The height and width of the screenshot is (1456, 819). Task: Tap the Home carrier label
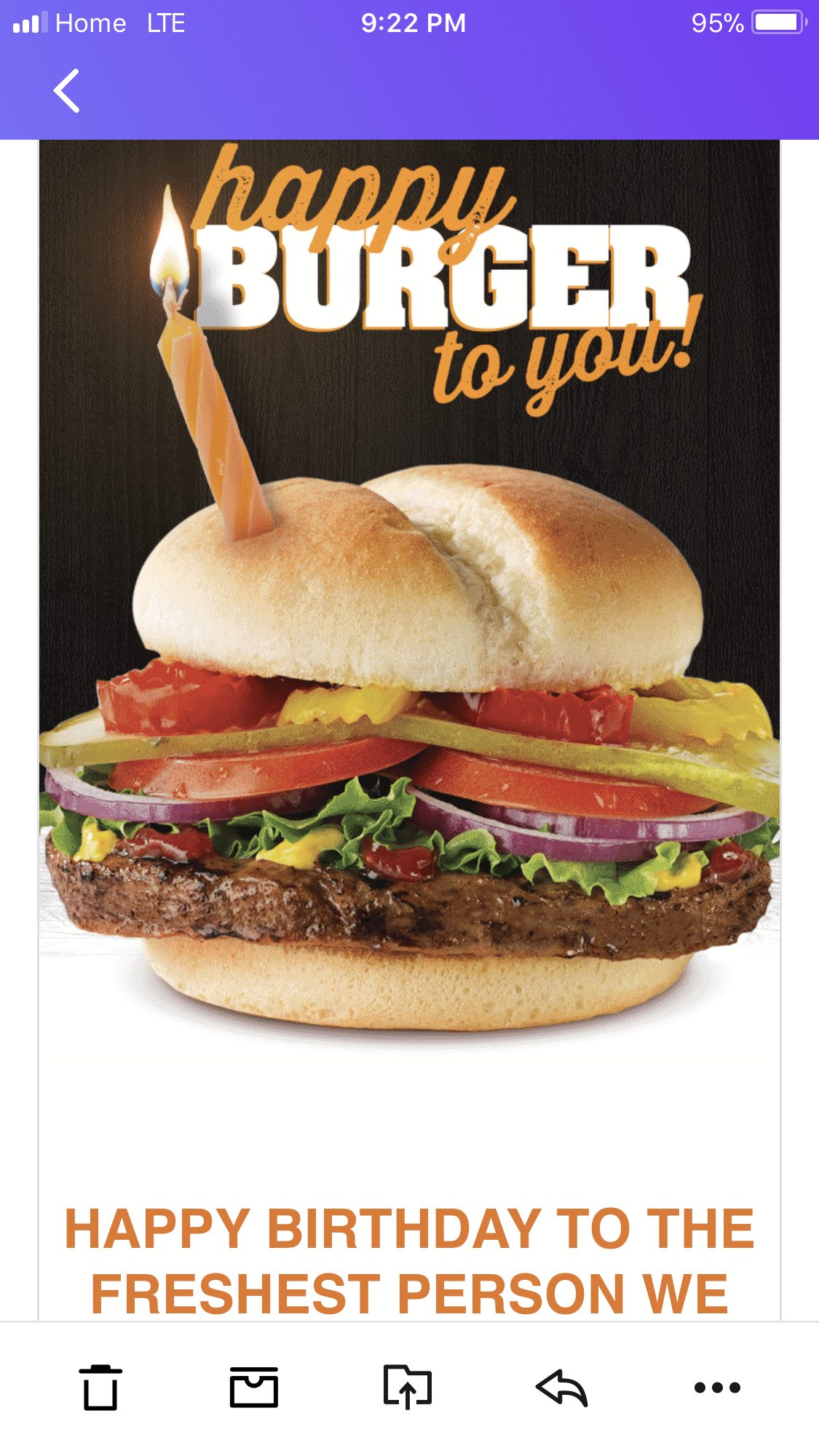(x=90, y=23)
